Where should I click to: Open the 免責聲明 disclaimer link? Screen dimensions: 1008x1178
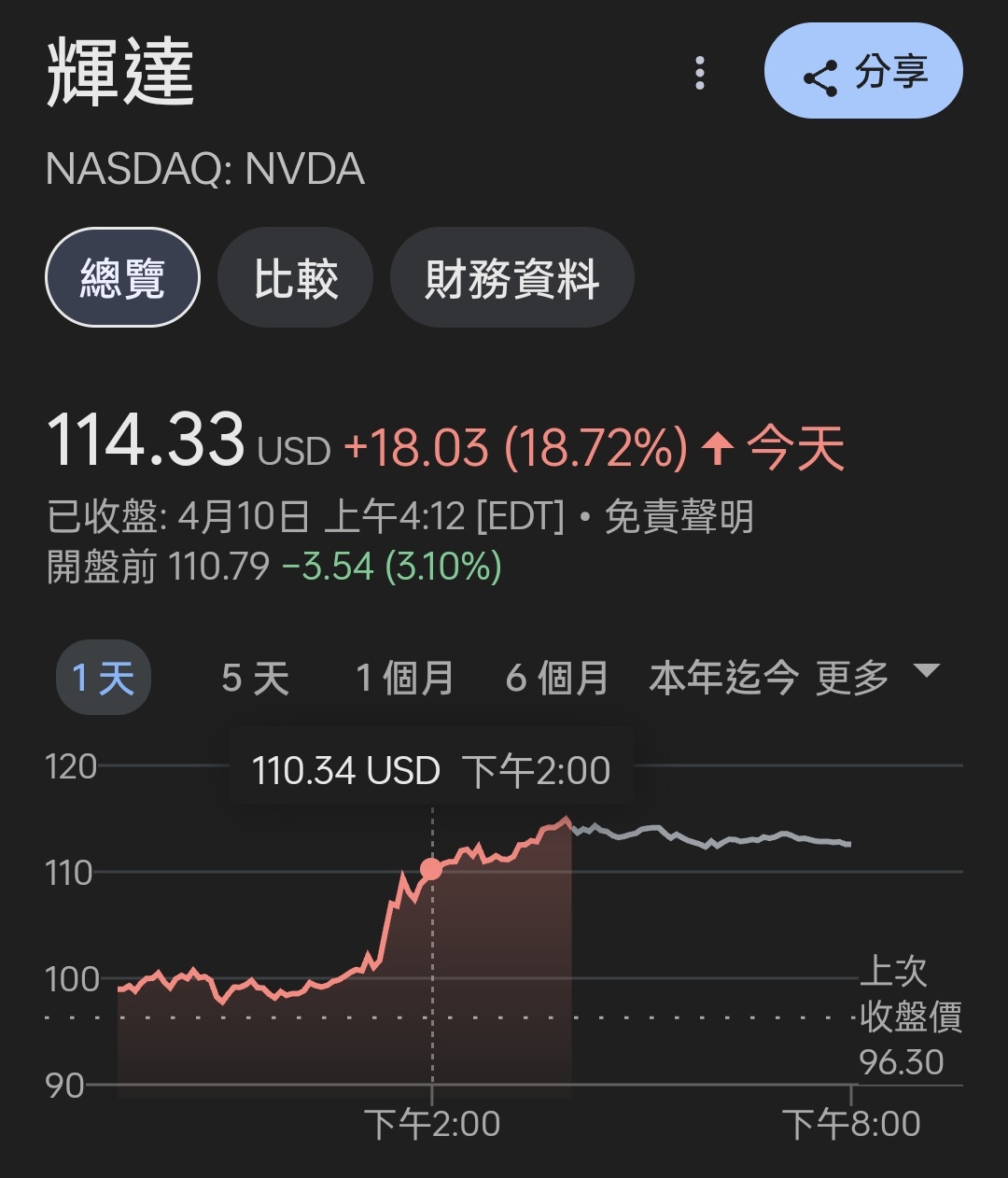click(x=679, y=516)
